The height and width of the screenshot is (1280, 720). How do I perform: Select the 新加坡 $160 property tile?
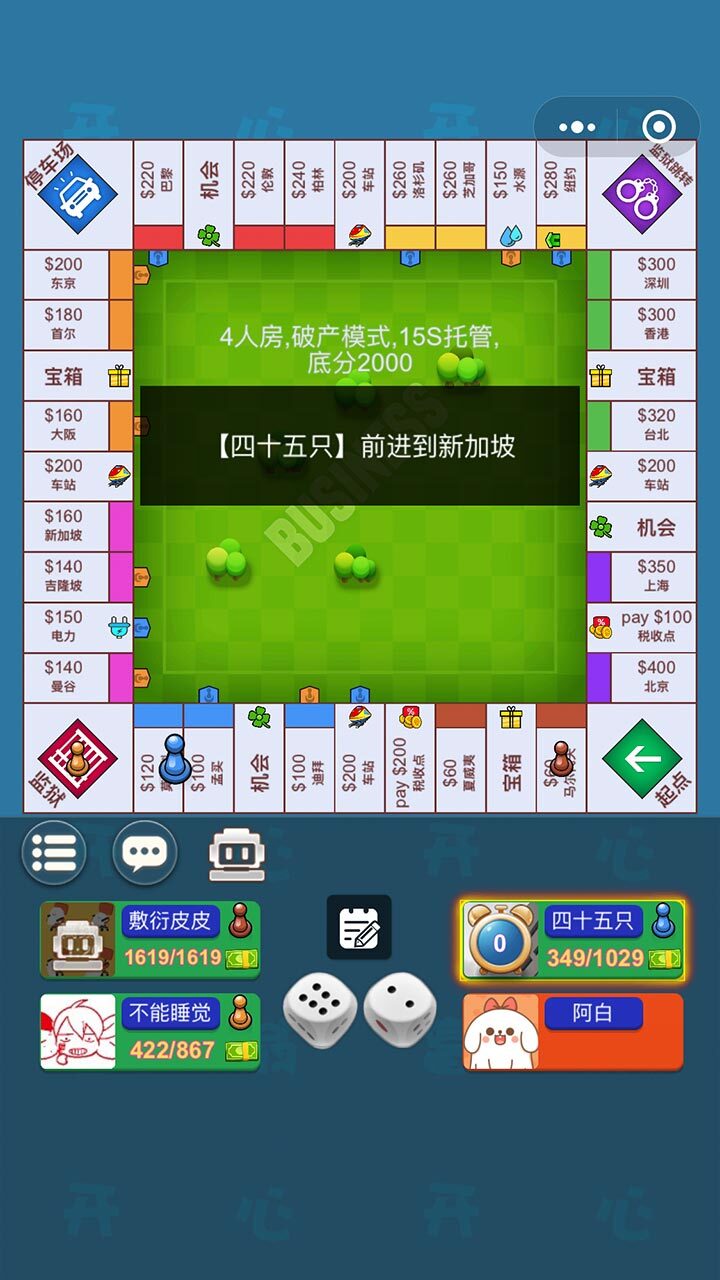(78, 526)
